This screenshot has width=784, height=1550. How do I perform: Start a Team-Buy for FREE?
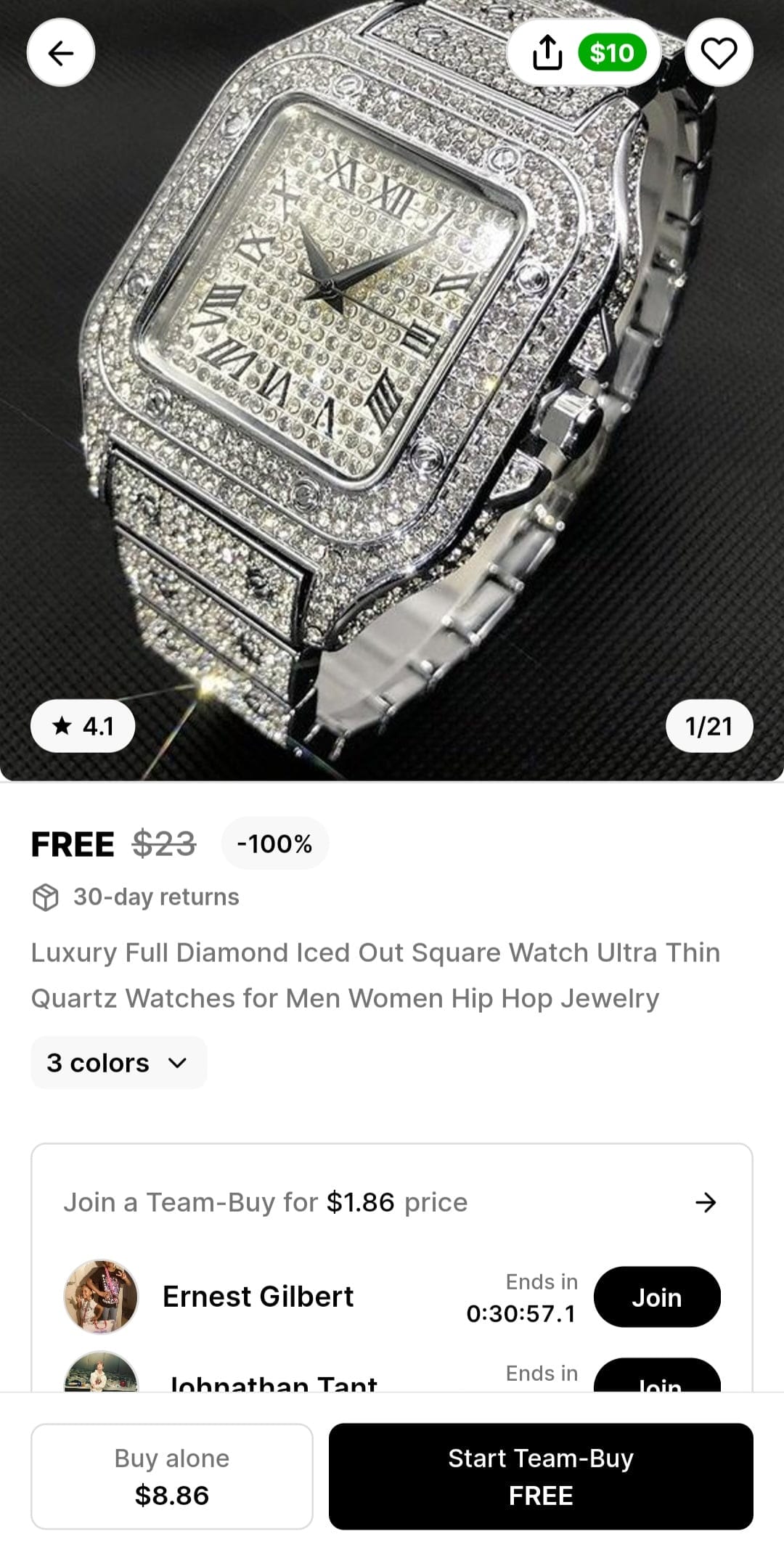541,1477
